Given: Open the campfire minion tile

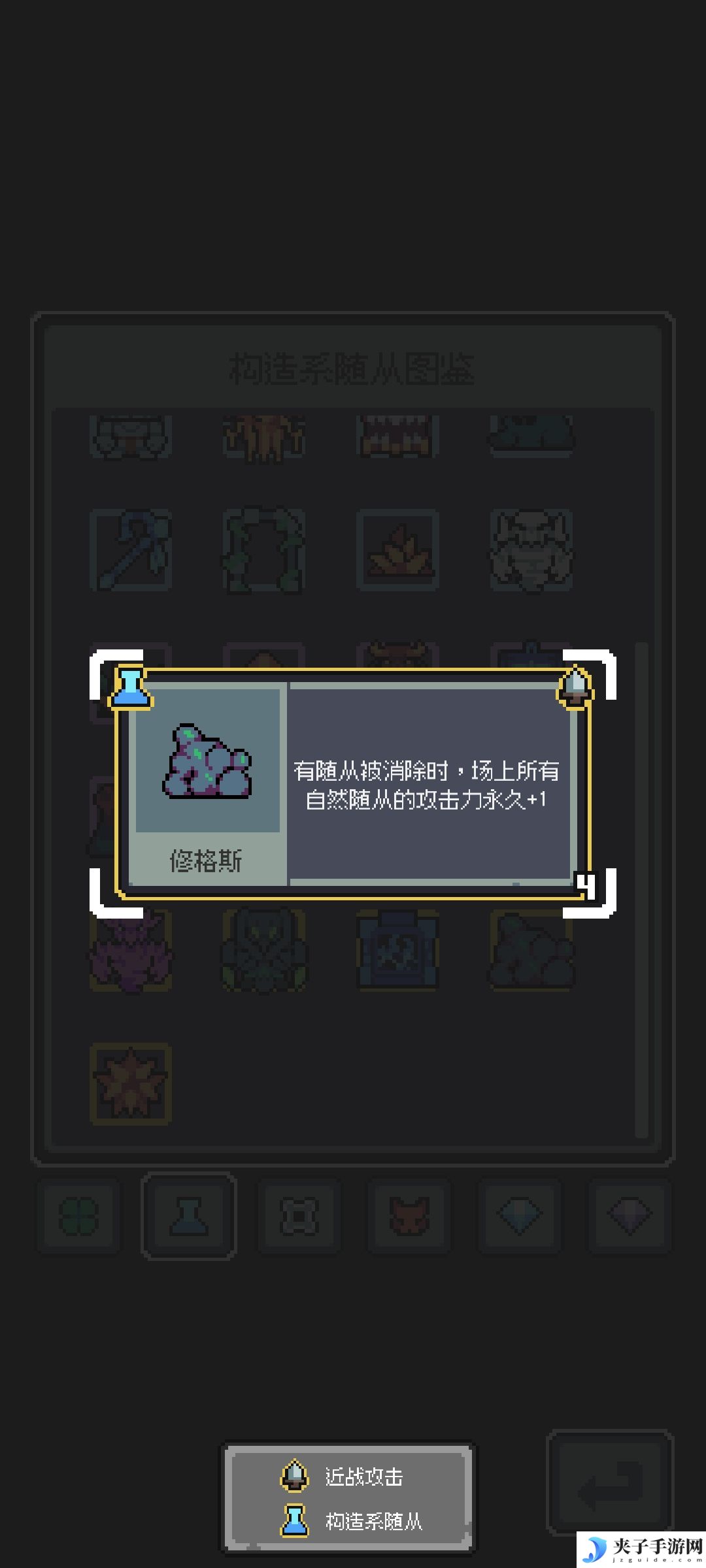Looking at the screenshot, I should click(397, 550).
